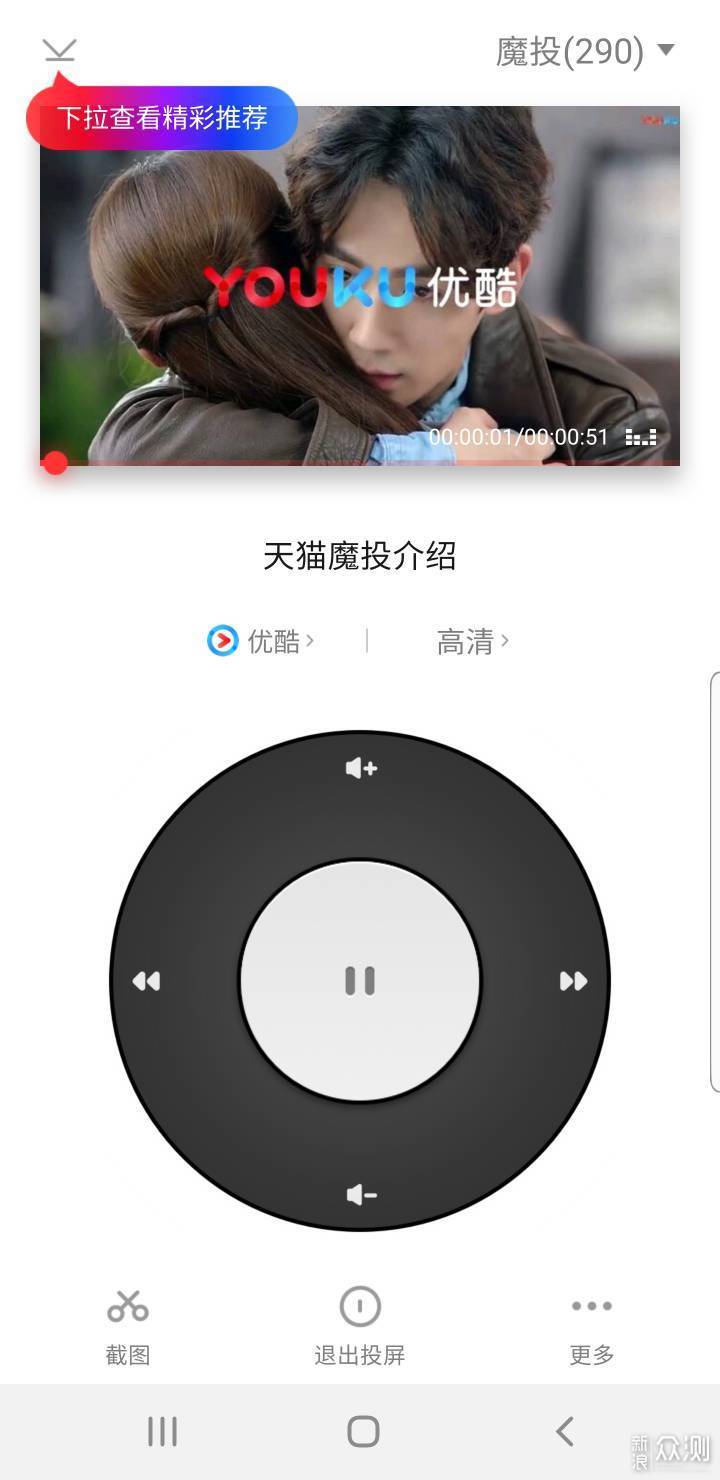The image size is (720, 1480).
Task: Open recent apps from navigation bar
Action: click(162, 1432)
